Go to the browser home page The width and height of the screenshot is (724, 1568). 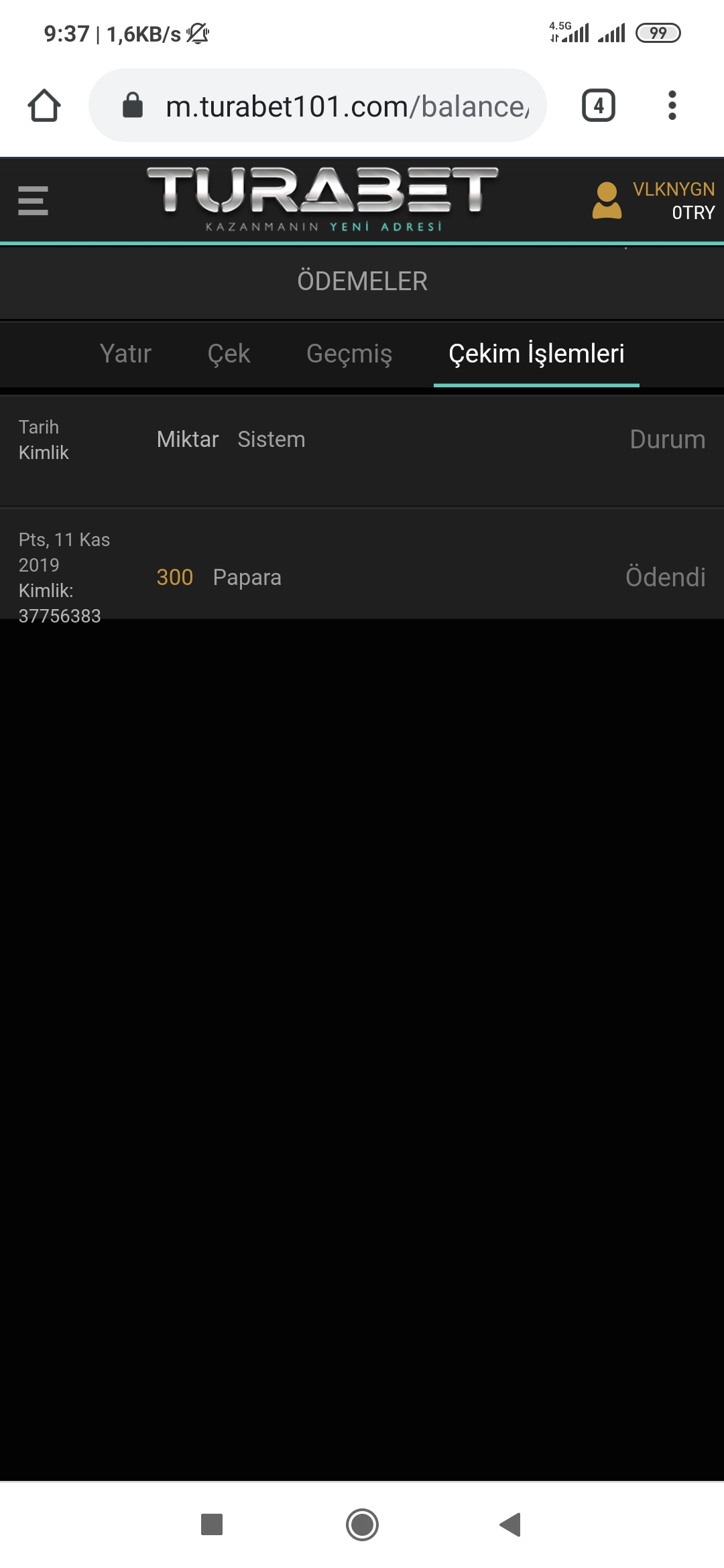tap(44, 106)
